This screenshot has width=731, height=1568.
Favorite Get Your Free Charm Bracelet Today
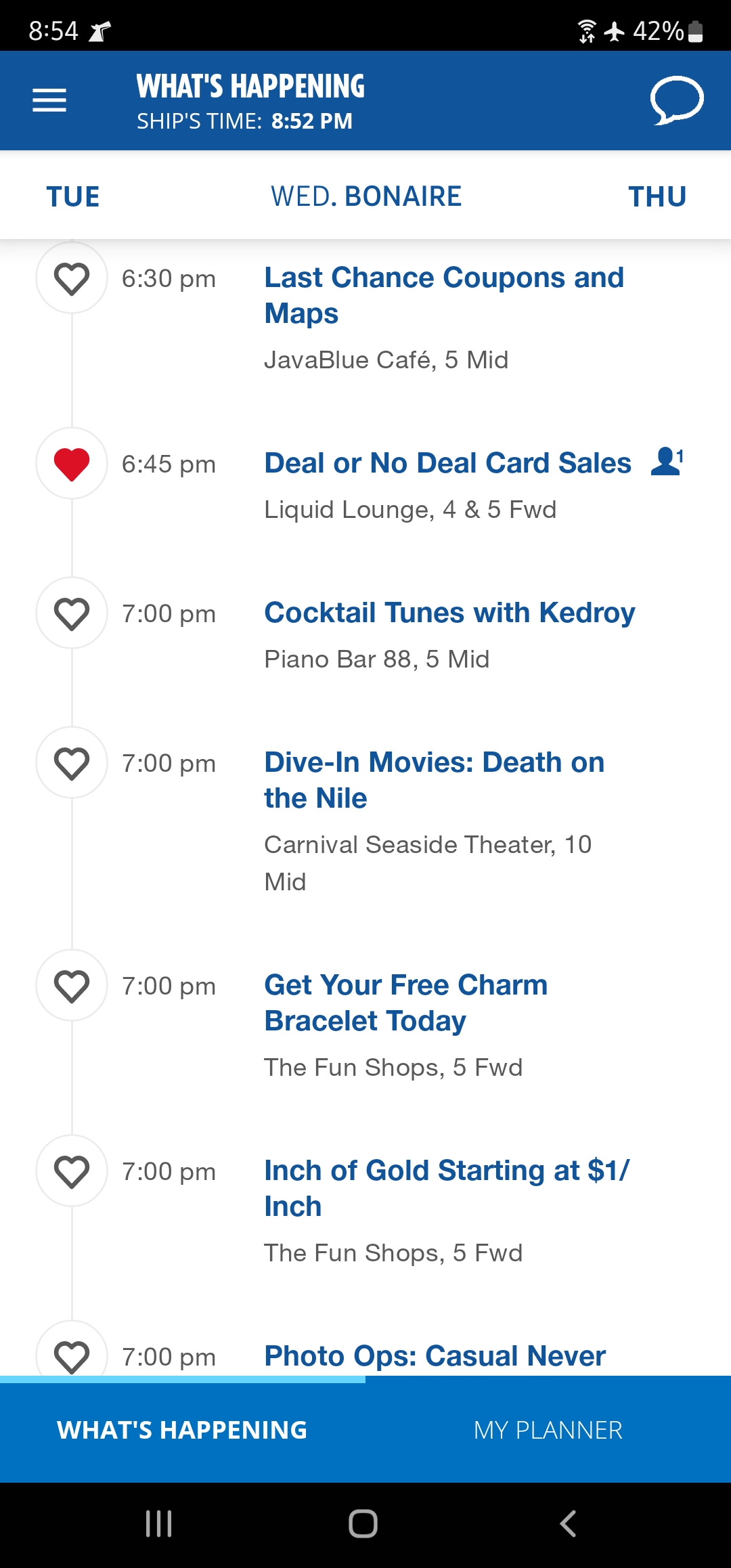[72, 986]
